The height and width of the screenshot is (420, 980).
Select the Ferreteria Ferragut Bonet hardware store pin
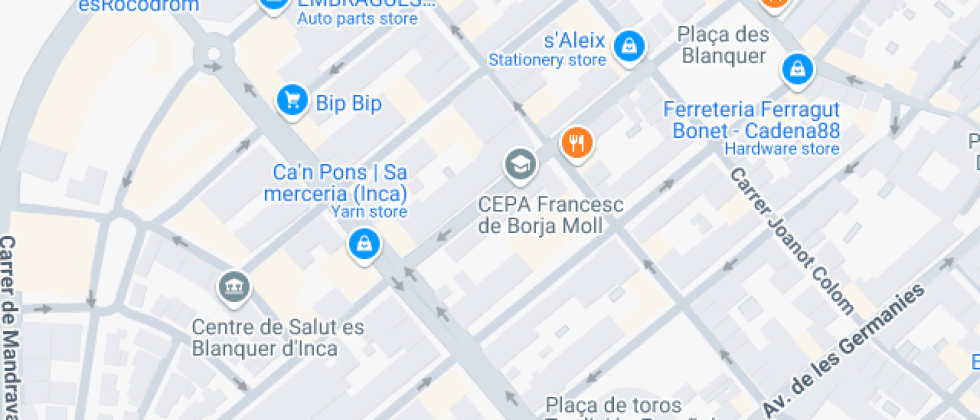[797, 69]
